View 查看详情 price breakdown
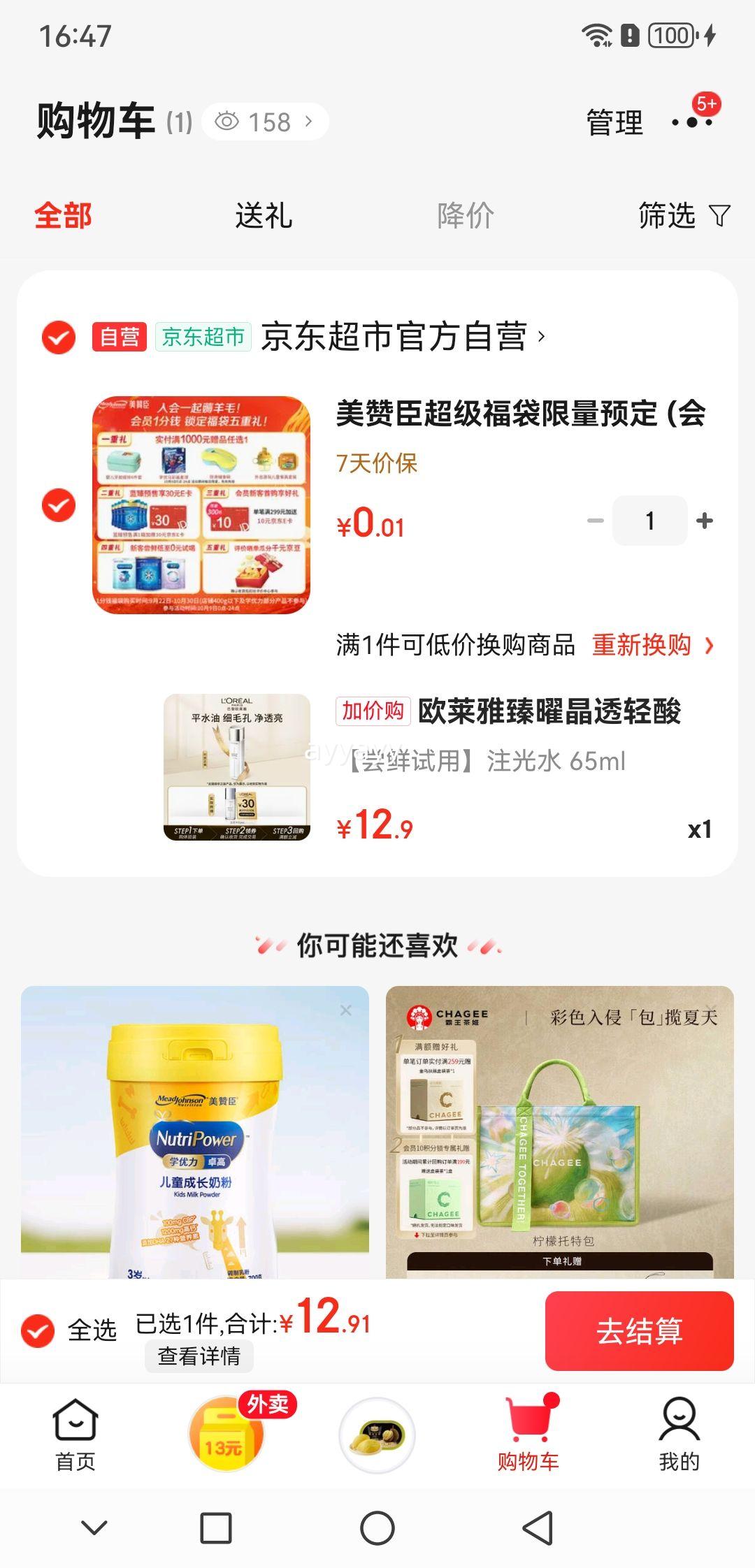The height and width of the screenshot is (1568, 755). [199, 1356]
